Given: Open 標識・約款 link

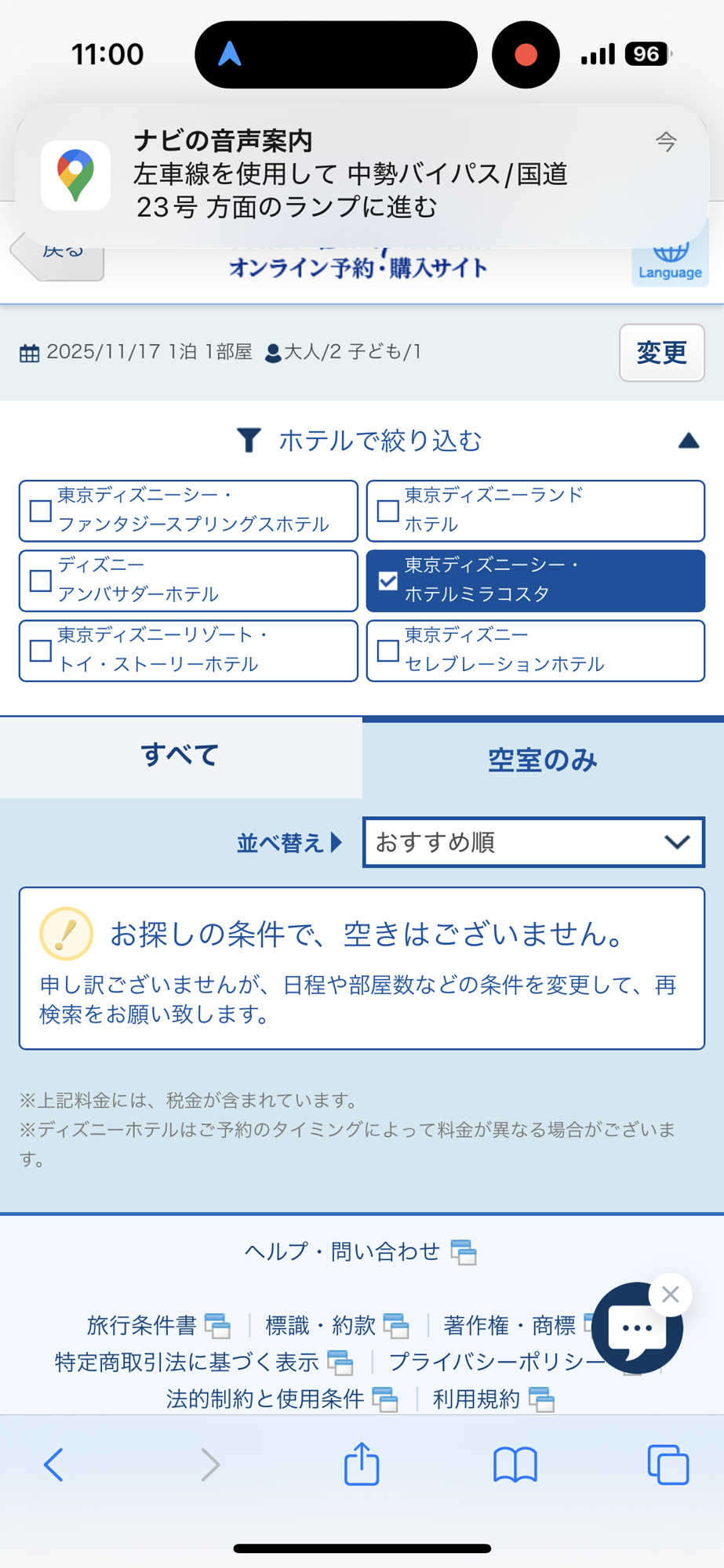Looking at the screenshot, I should (321, 1326).
